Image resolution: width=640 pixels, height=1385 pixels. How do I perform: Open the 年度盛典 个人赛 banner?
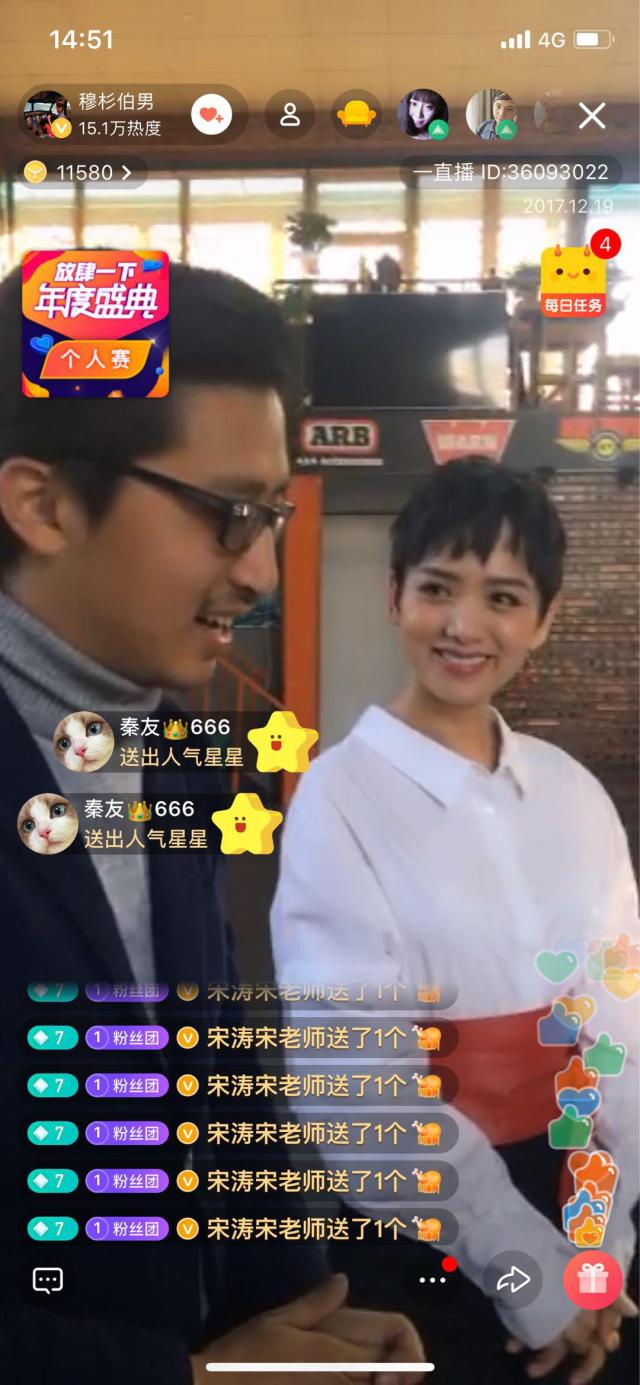pyautogui.click(x=95, y=324)
